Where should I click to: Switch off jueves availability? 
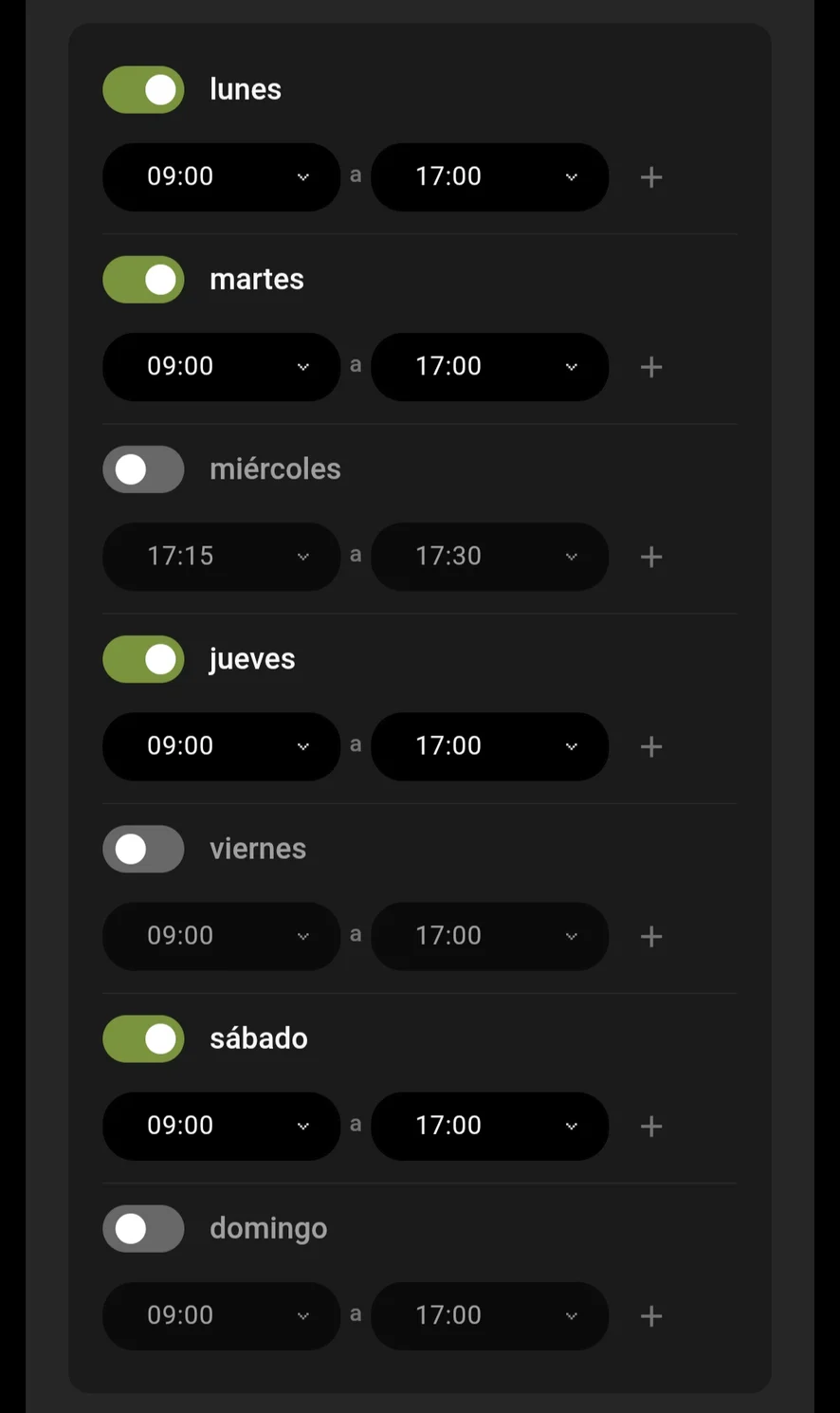click(x=143, y=659)
